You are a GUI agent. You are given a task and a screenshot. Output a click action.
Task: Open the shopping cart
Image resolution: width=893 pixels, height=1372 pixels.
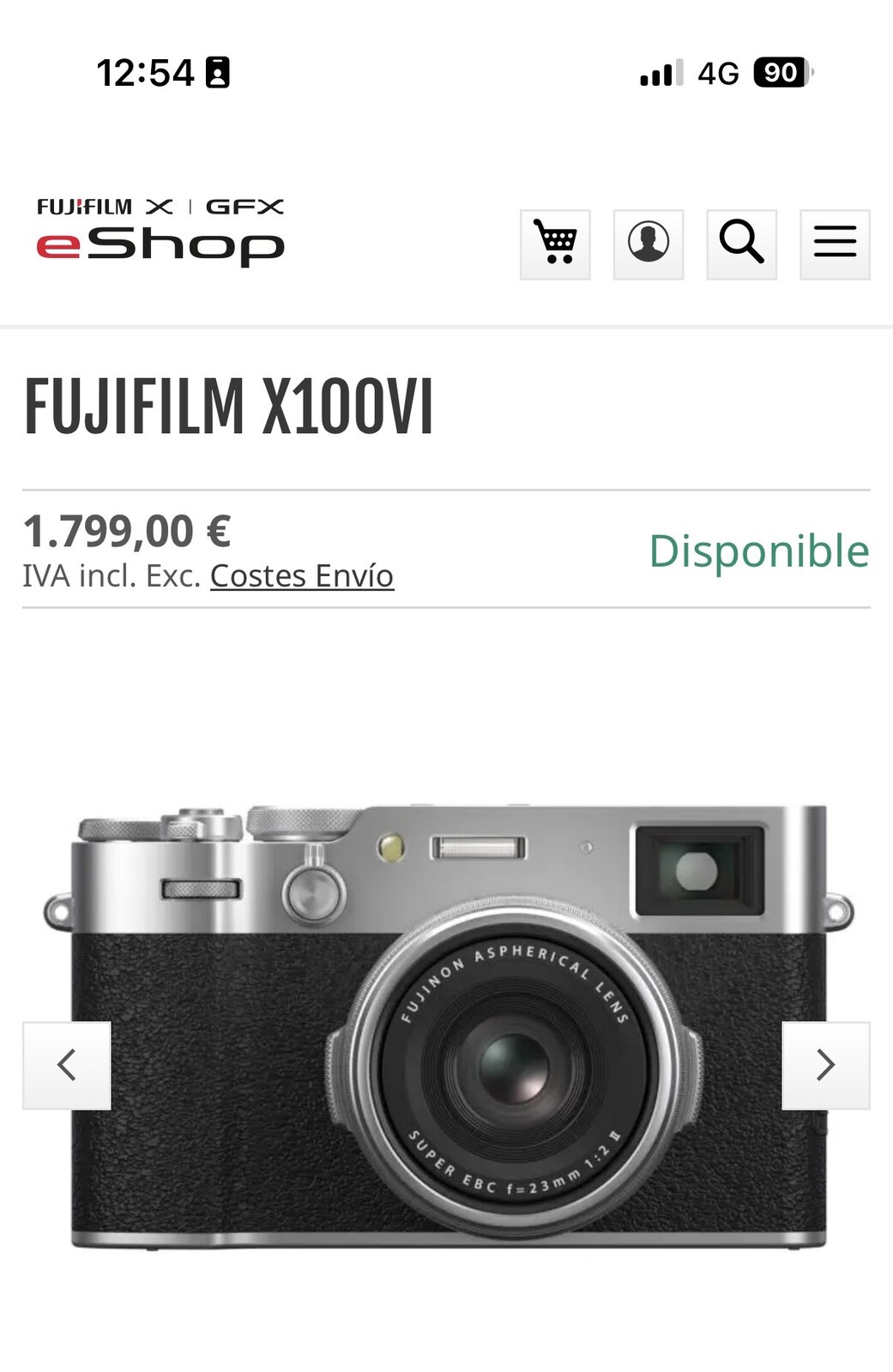(x=555, y=244)
